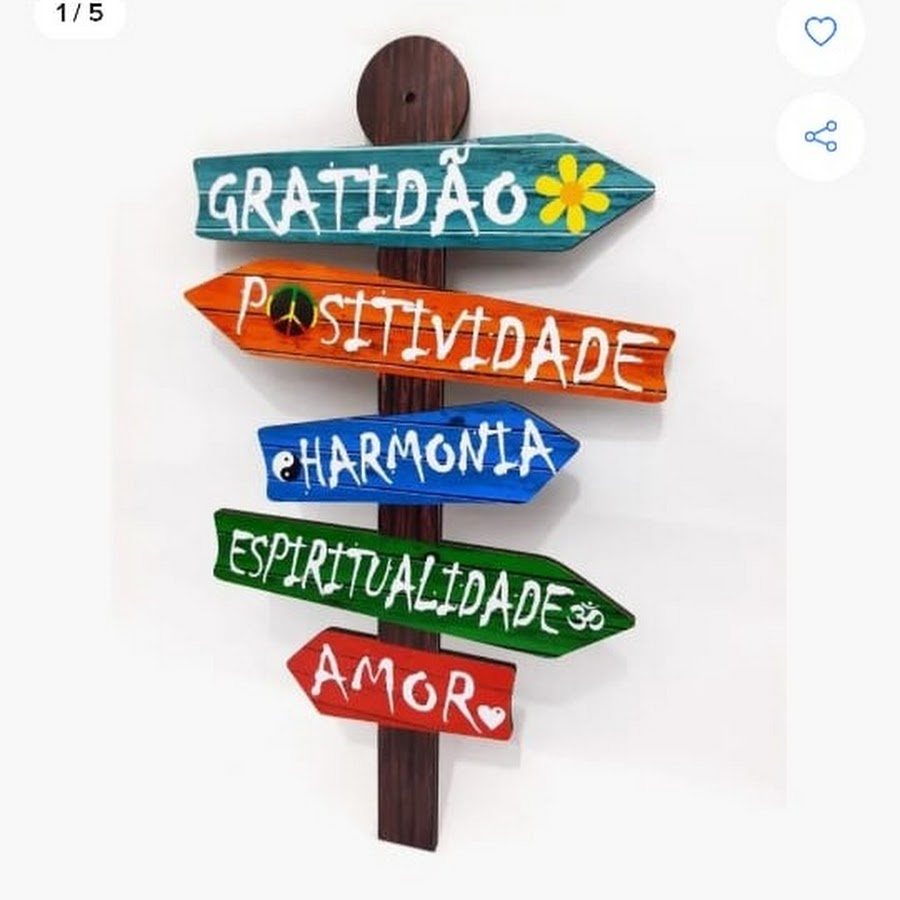Share this product listing
This screenshot has width=900, height=900.
click(820, 136)
